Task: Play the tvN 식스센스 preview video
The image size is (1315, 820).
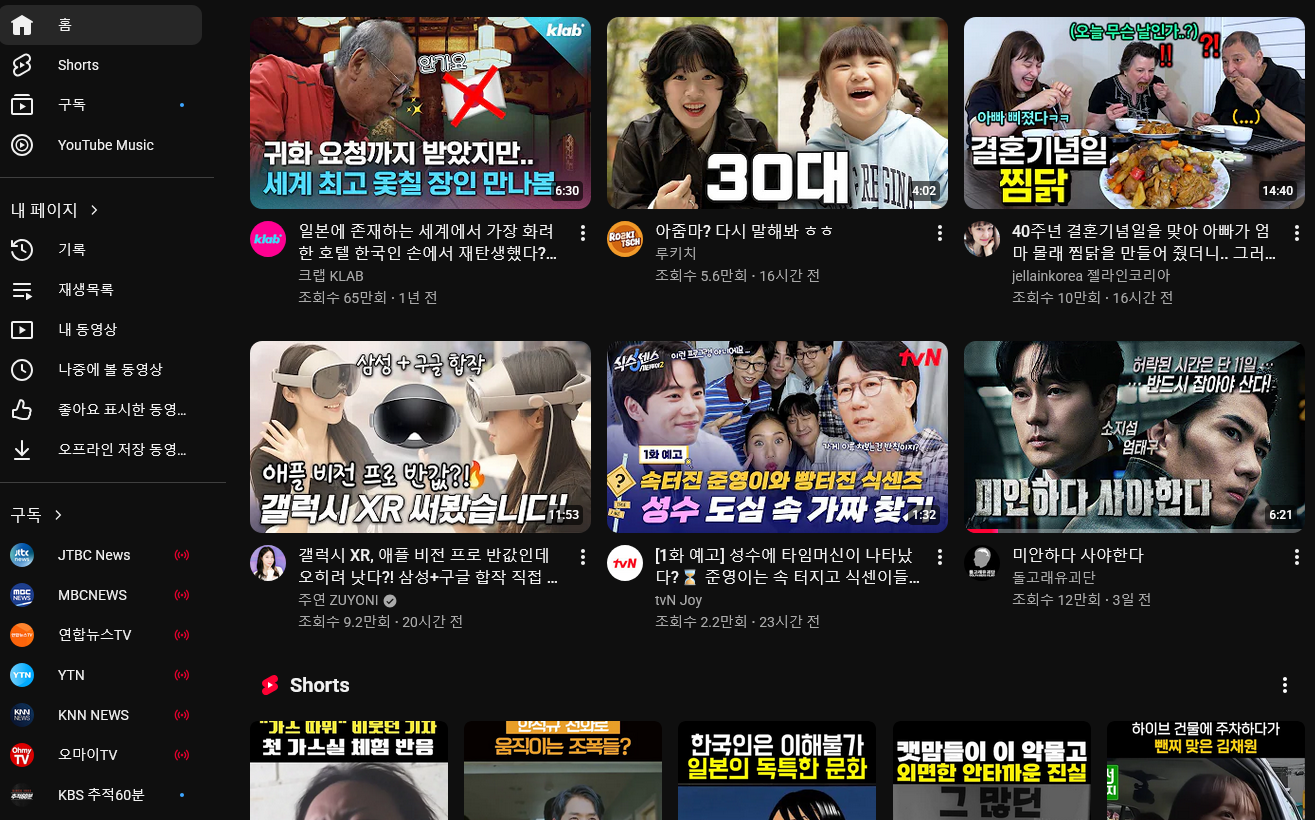Action: pyautogui.click(x=777, y=437)
